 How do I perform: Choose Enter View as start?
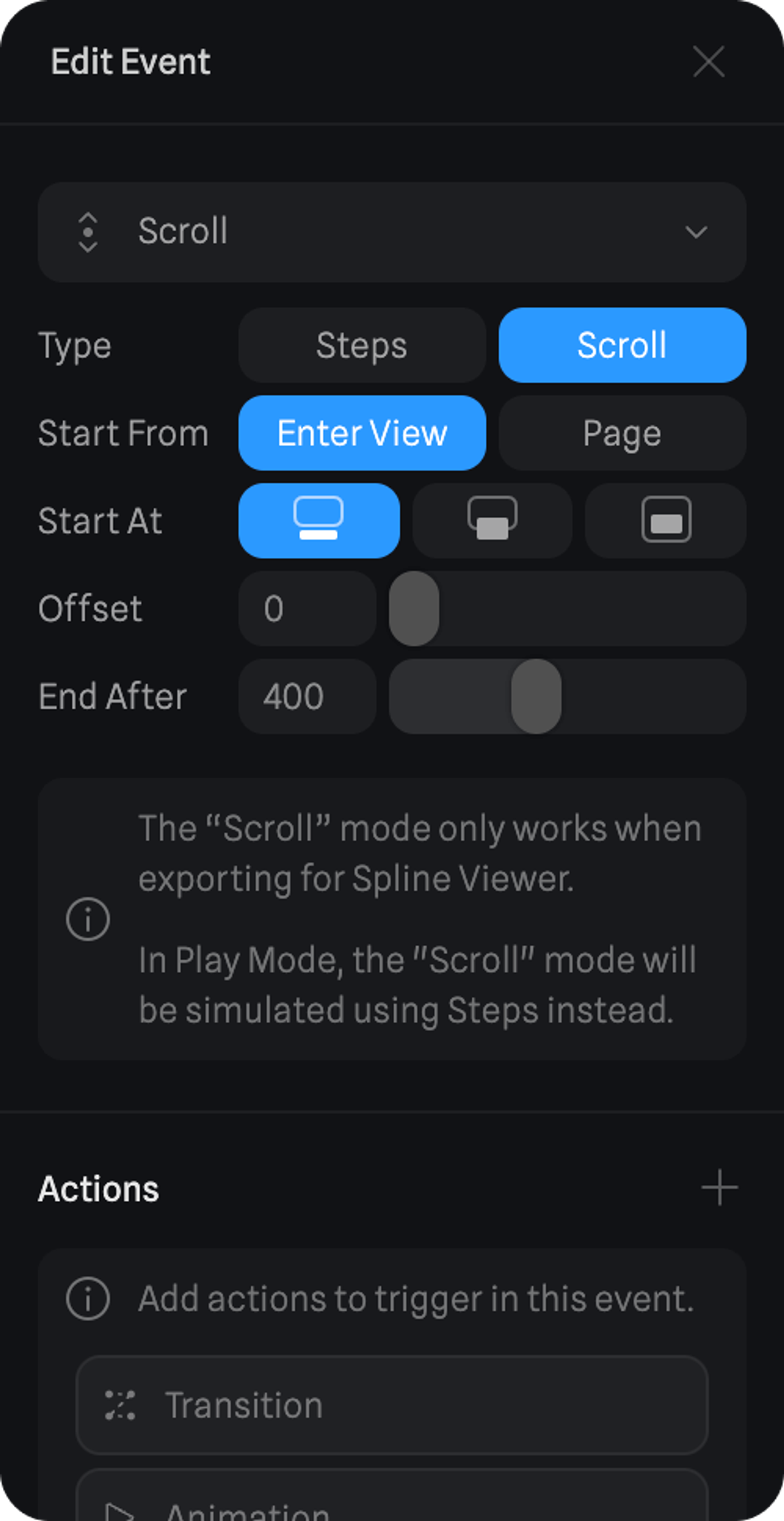click(361, 433)
